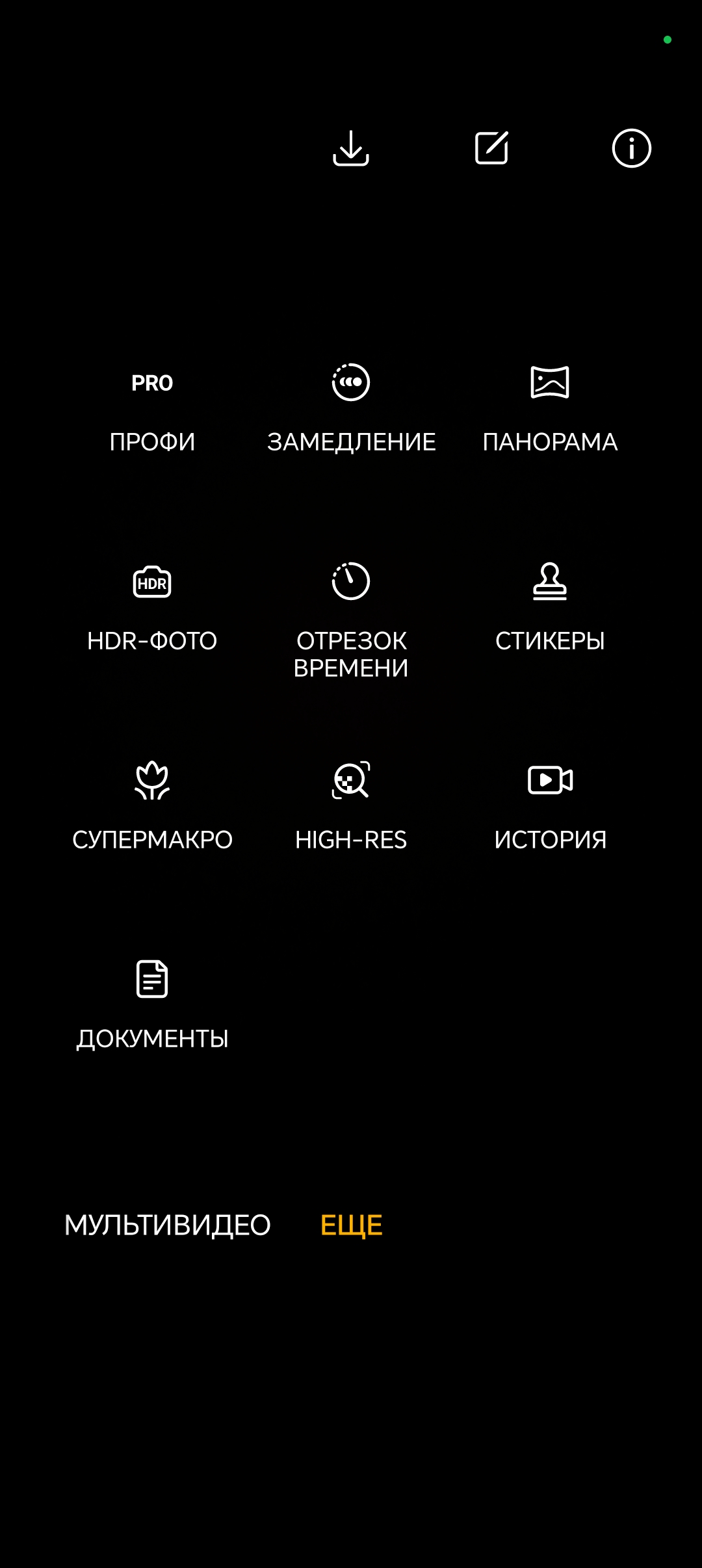Select the ПРОФИ camera mode
The image size is (702, 1568).
152,408
